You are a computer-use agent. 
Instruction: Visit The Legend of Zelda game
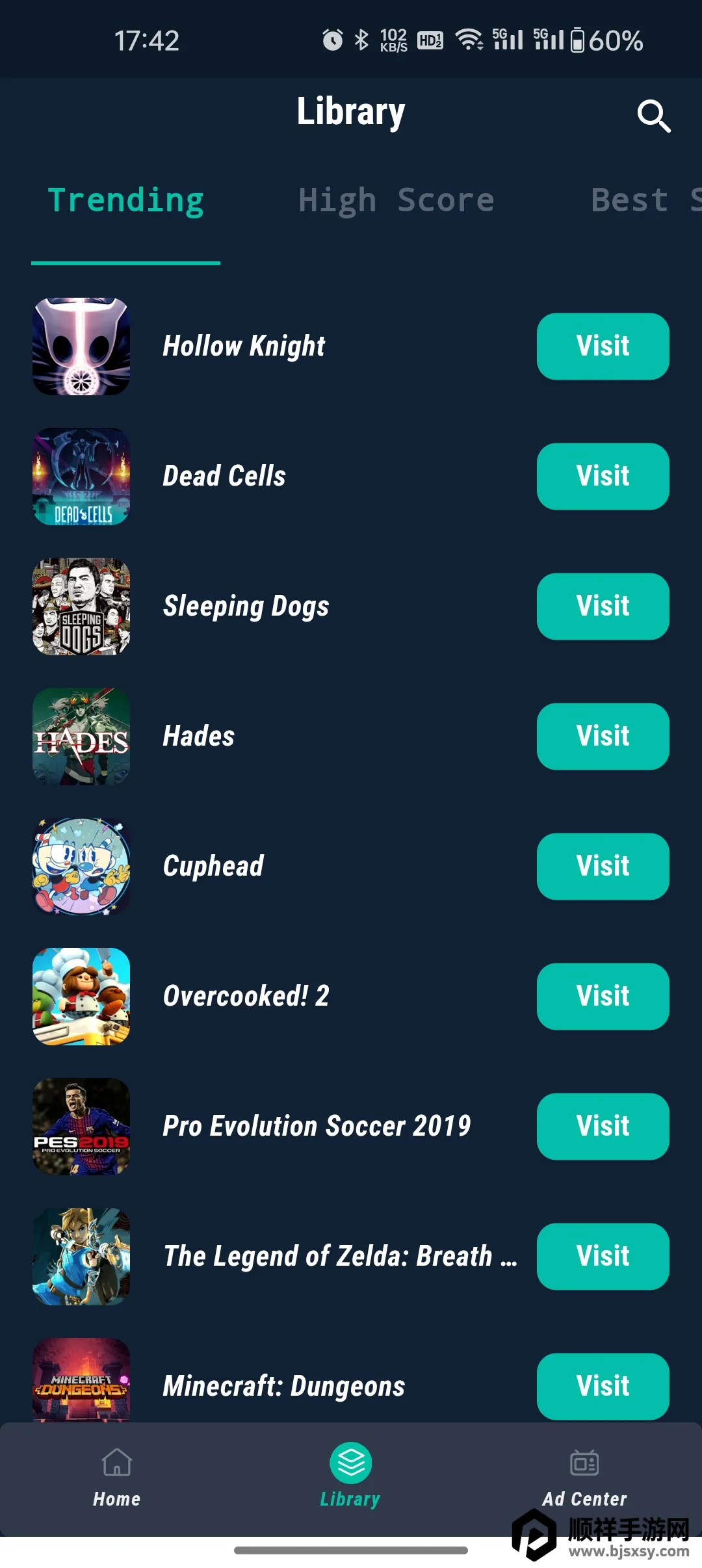tap(603, 1257)
